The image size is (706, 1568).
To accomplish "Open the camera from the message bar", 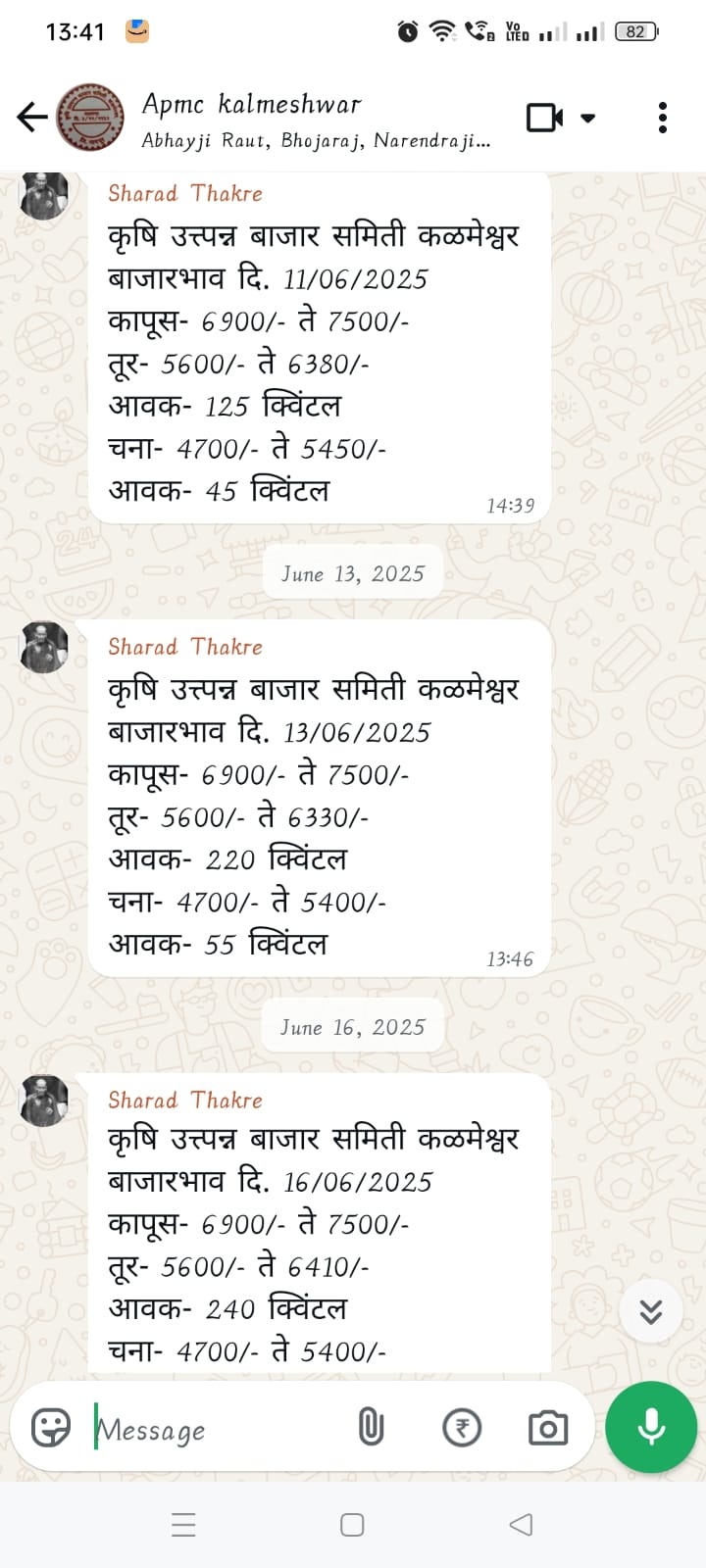I will pos(548,1428).
